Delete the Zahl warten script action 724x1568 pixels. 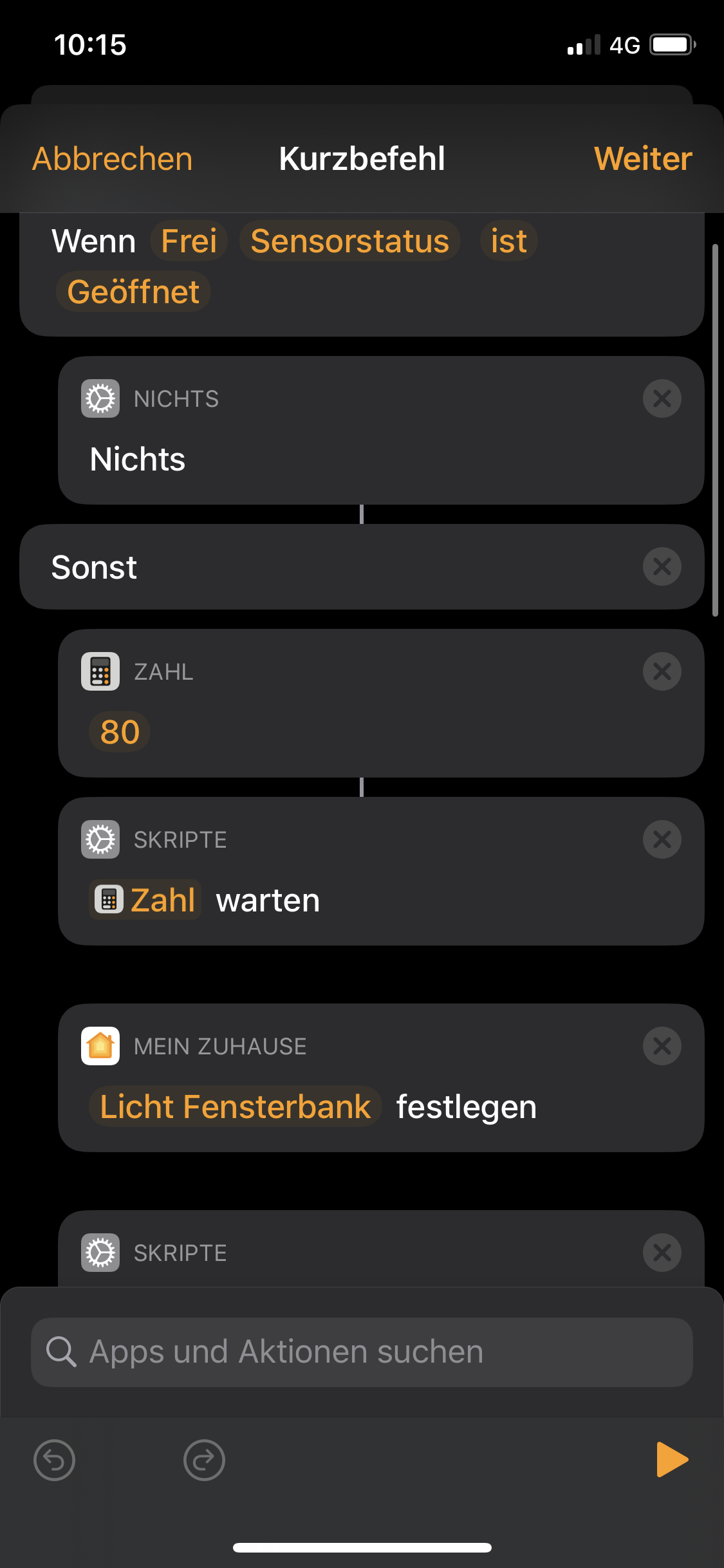(x=662, y=840)
